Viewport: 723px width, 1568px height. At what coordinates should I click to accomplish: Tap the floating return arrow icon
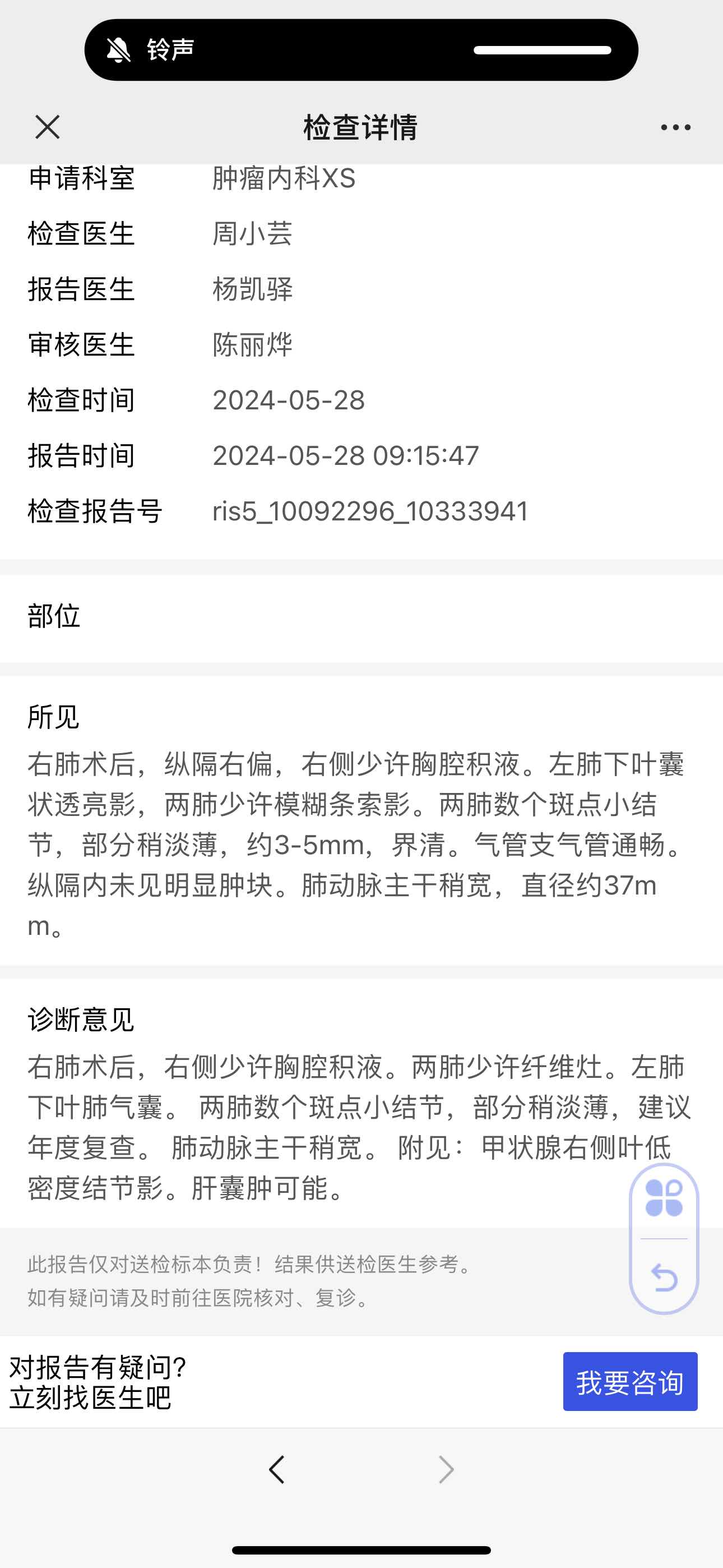coord(664,1277)
